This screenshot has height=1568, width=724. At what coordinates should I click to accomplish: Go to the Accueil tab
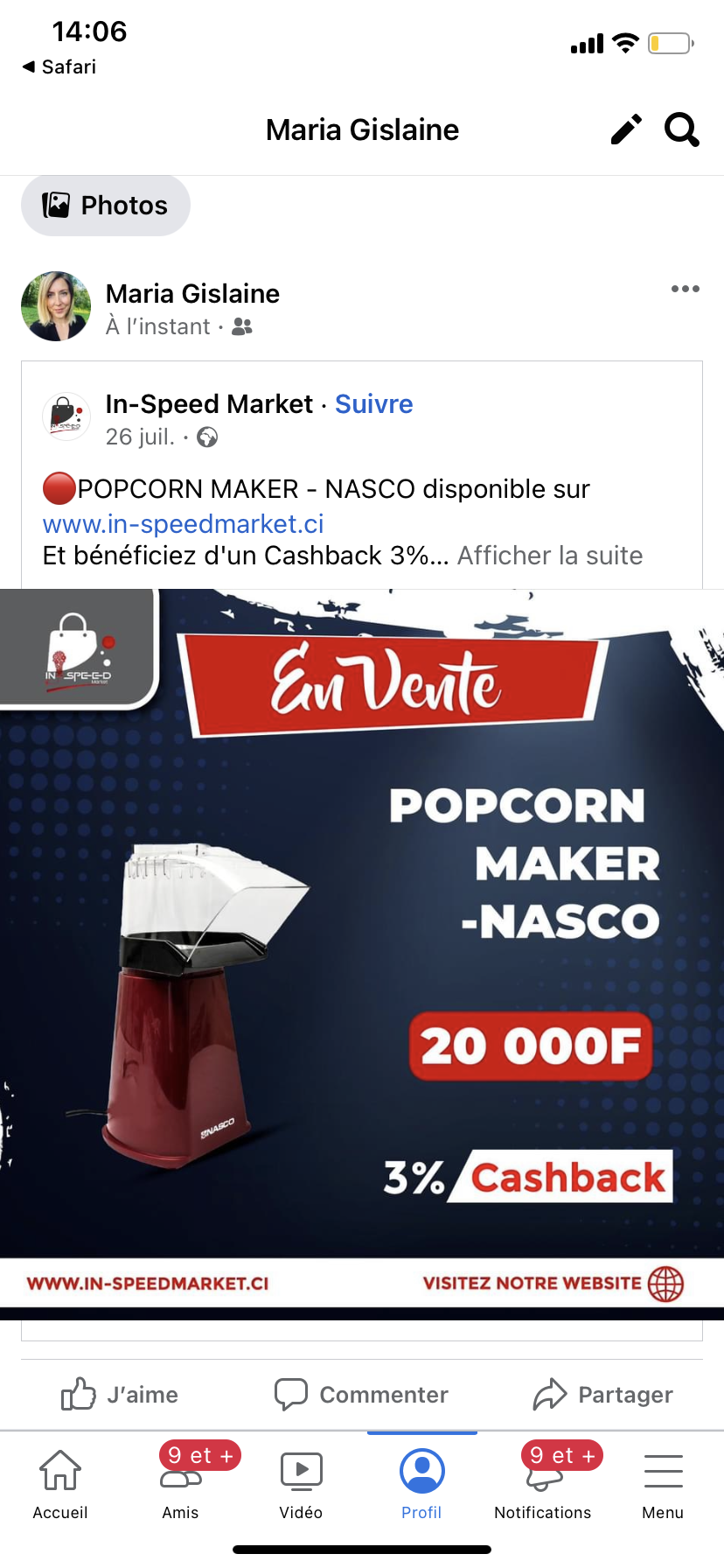[x=60, y=1483]
